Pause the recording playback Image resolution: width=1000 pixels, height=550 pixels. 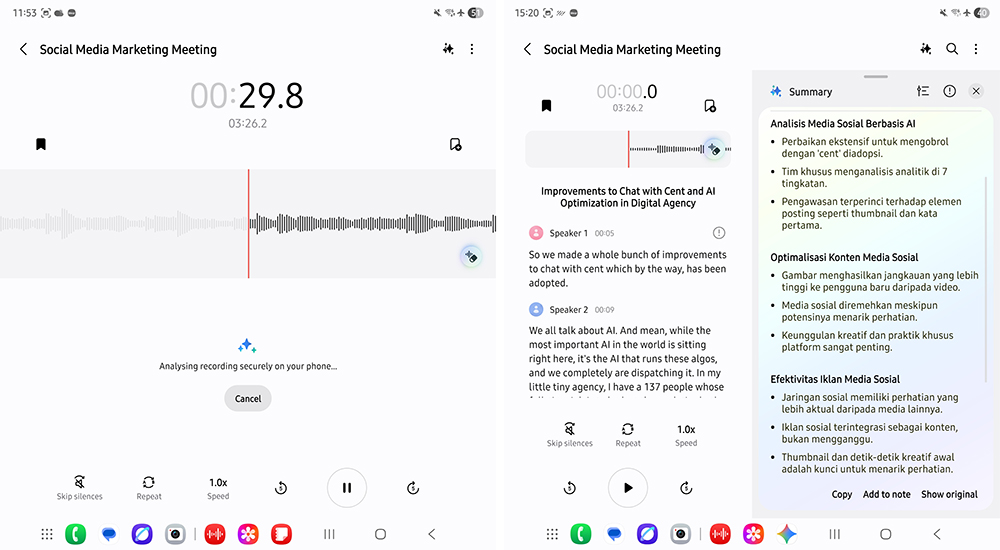pyautogui.click(x=347, y=488)
